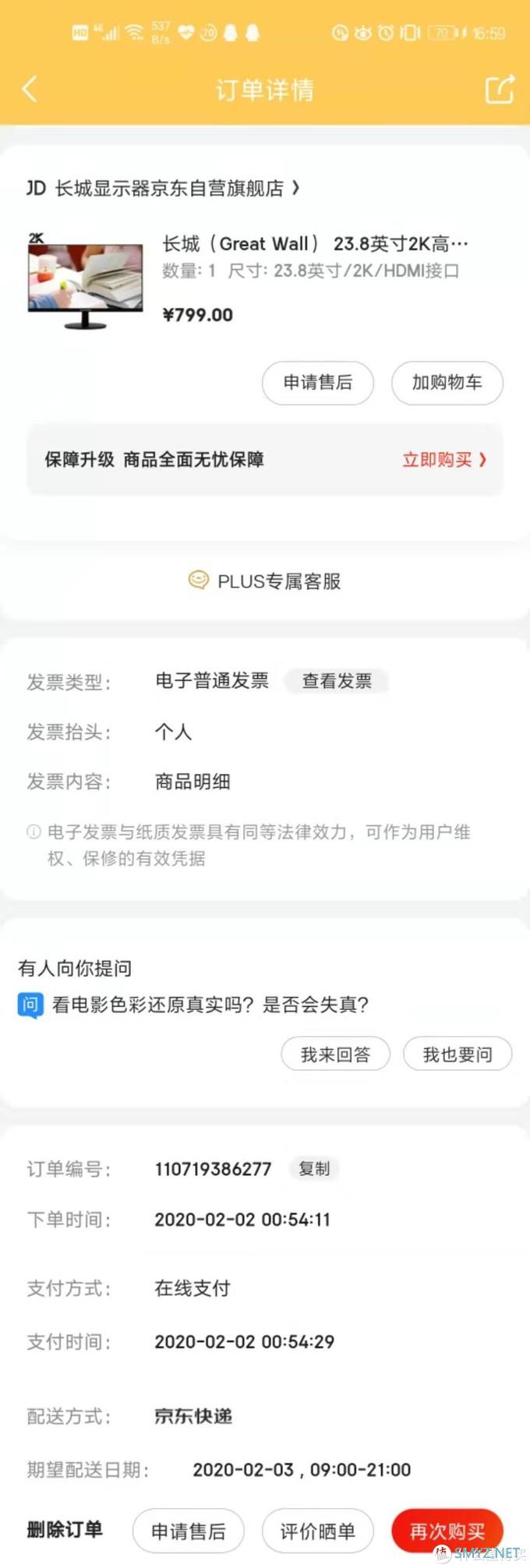Image resolution: width=530 pixels, height=1568 pixels.
Task: Copy the order number with 复制
Action: click(x=314, y=1169)
